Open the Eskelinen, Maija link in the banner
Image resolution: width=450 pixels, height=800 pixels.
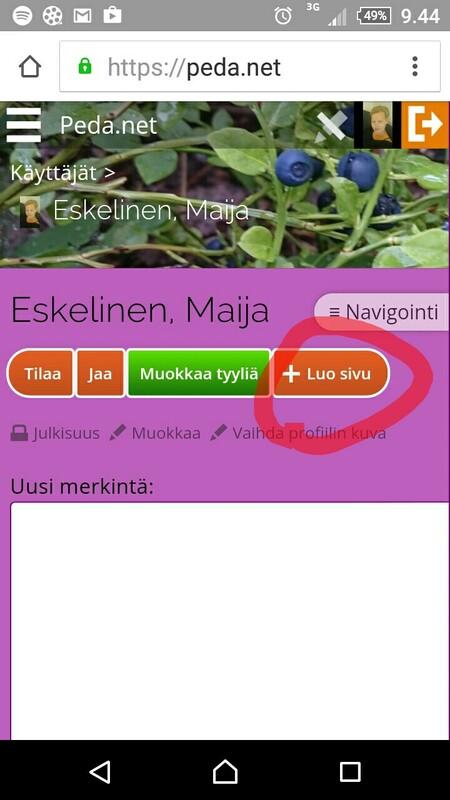[x=151, y=210]
